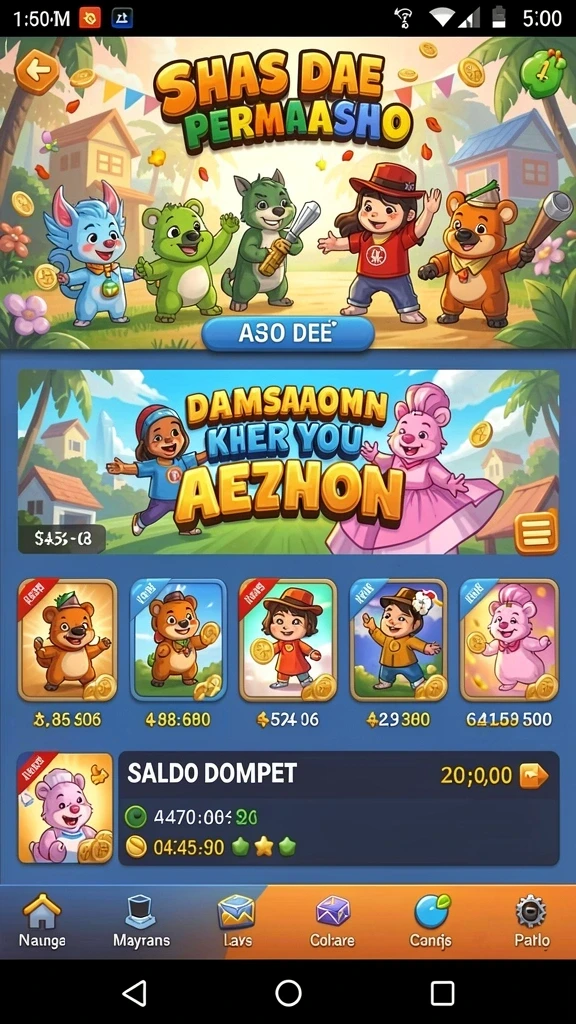
Task: Open the Parlo settings tab
Action: tap(532, 921)
